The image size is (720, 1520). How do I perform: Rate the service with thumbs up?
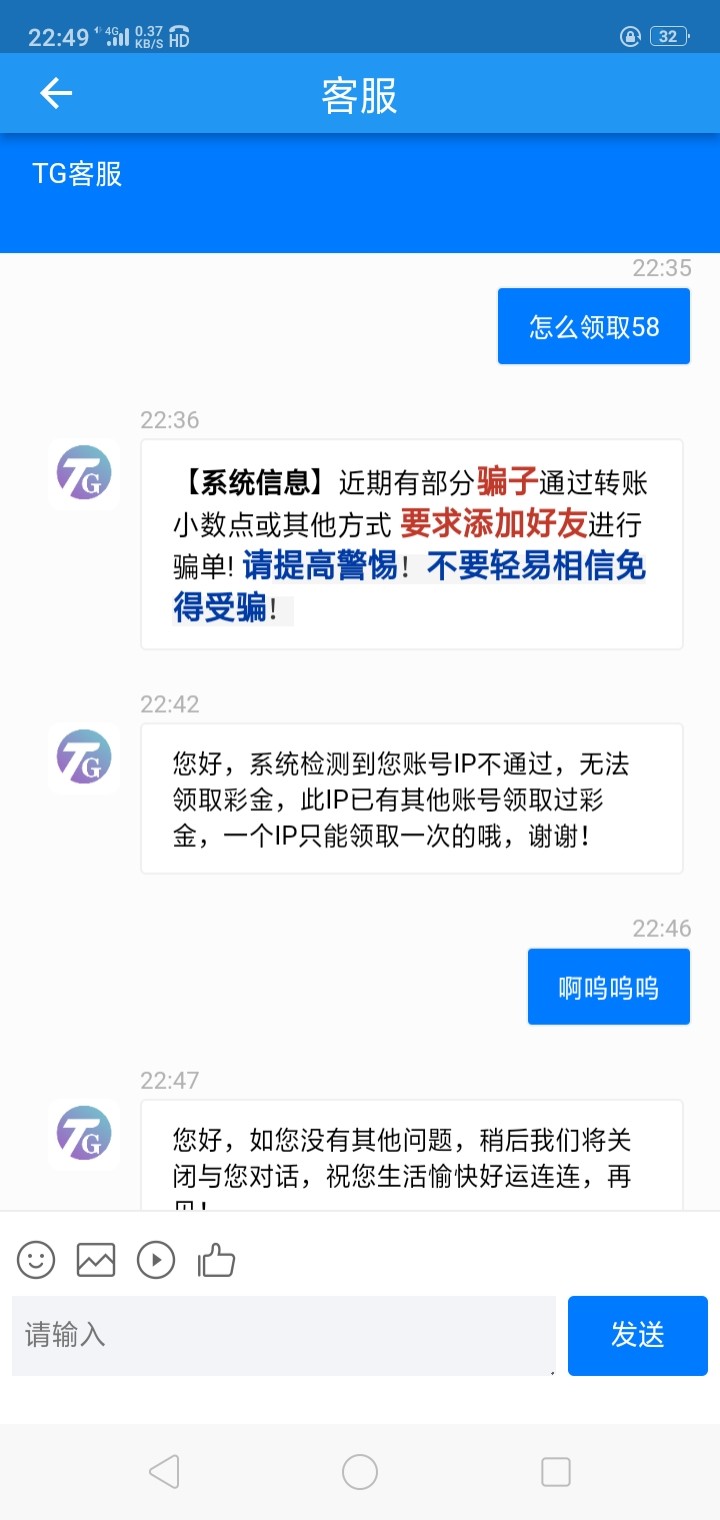pos(216,1260)
